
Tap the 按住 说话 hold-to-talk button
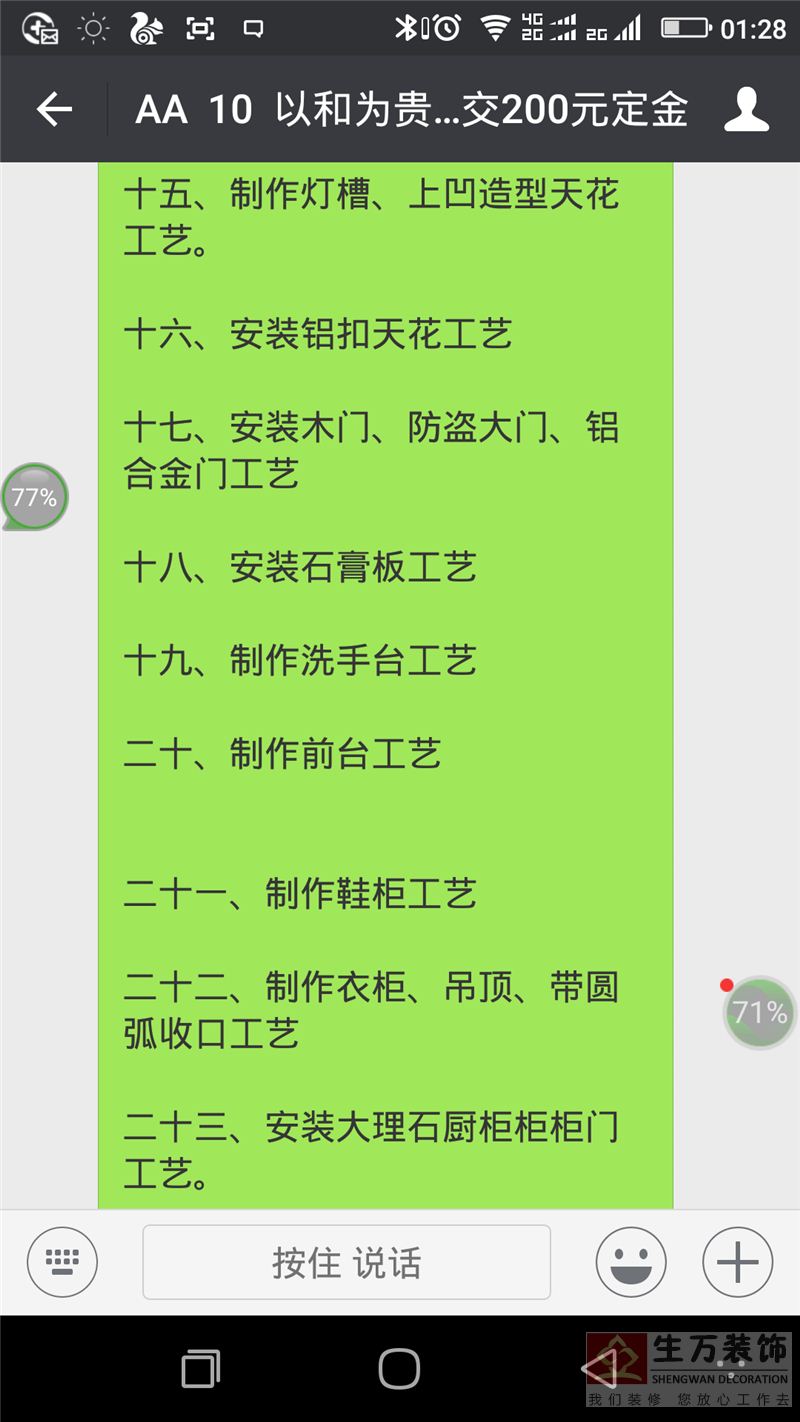click(347, 1262)
